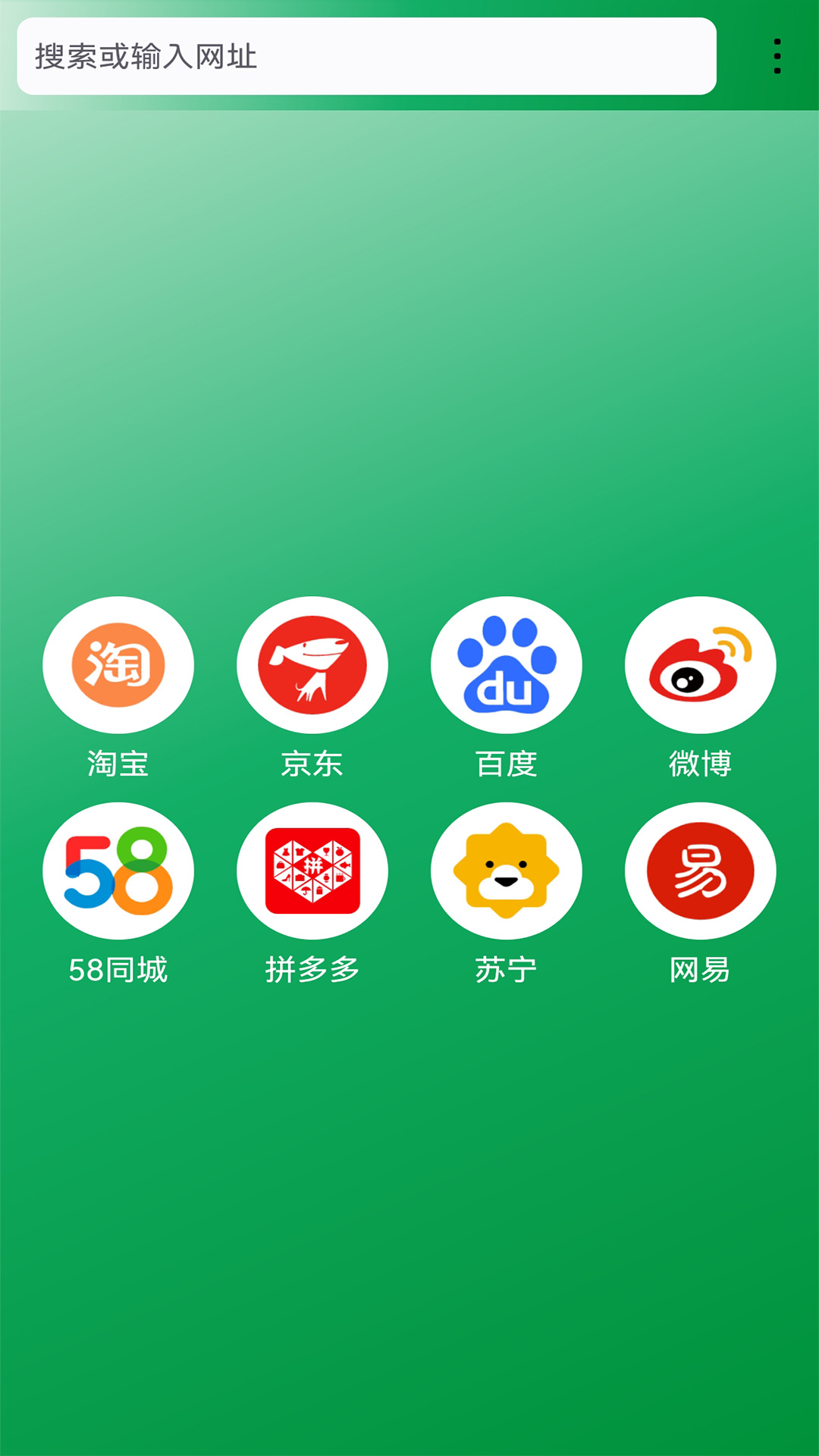819x1456 pixels.
Task: Launch the 京东 shortcut
Action: [312, 665]
